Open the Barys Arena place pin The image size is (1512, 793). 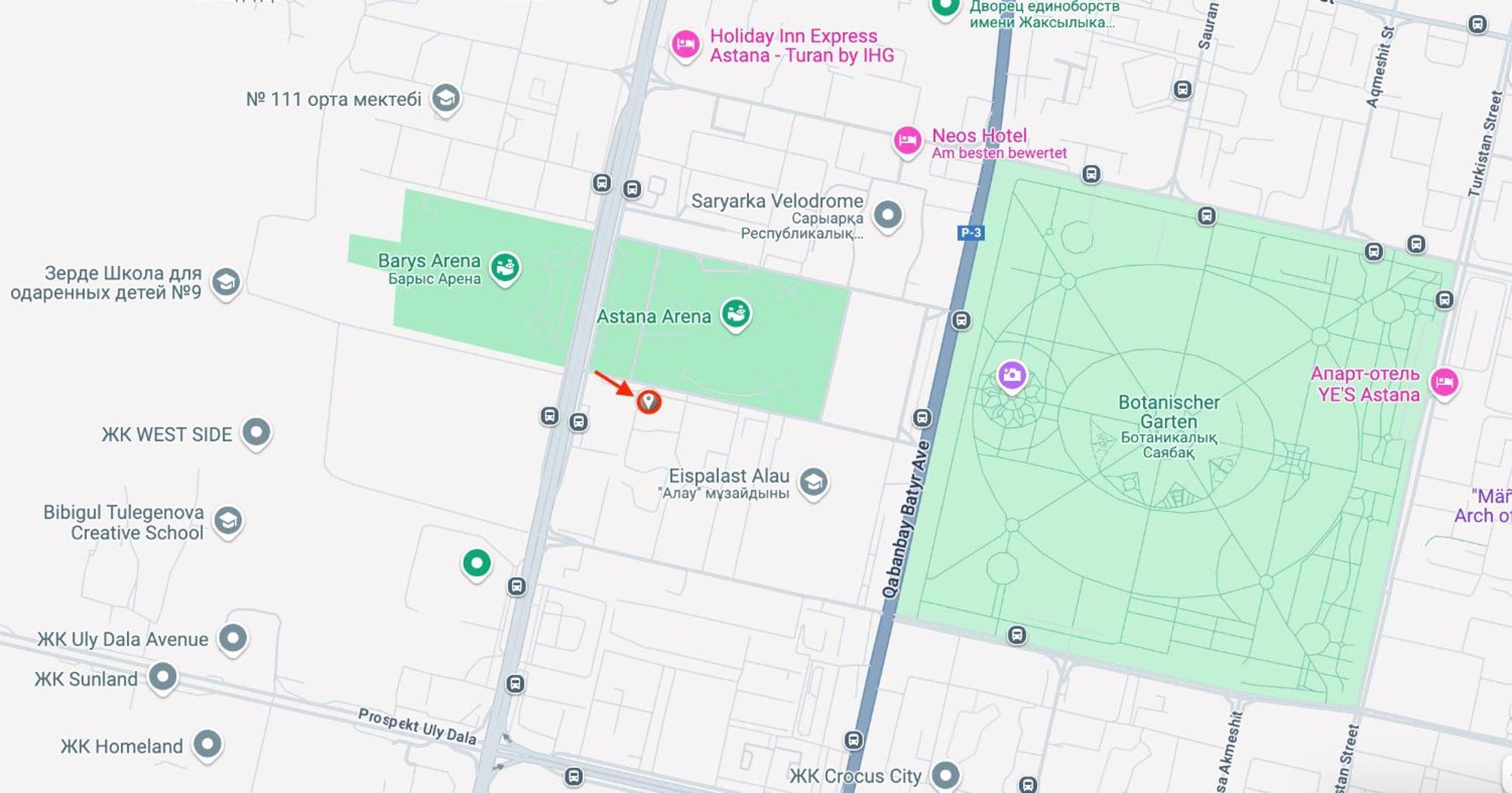(x=504, y=267)
